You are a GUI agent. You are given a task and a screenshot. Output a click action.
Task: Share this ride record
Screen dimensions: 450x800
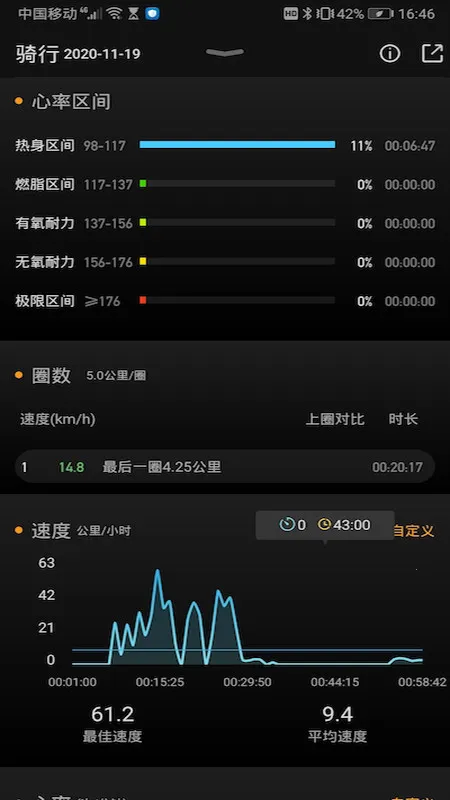tap(432, 53)
